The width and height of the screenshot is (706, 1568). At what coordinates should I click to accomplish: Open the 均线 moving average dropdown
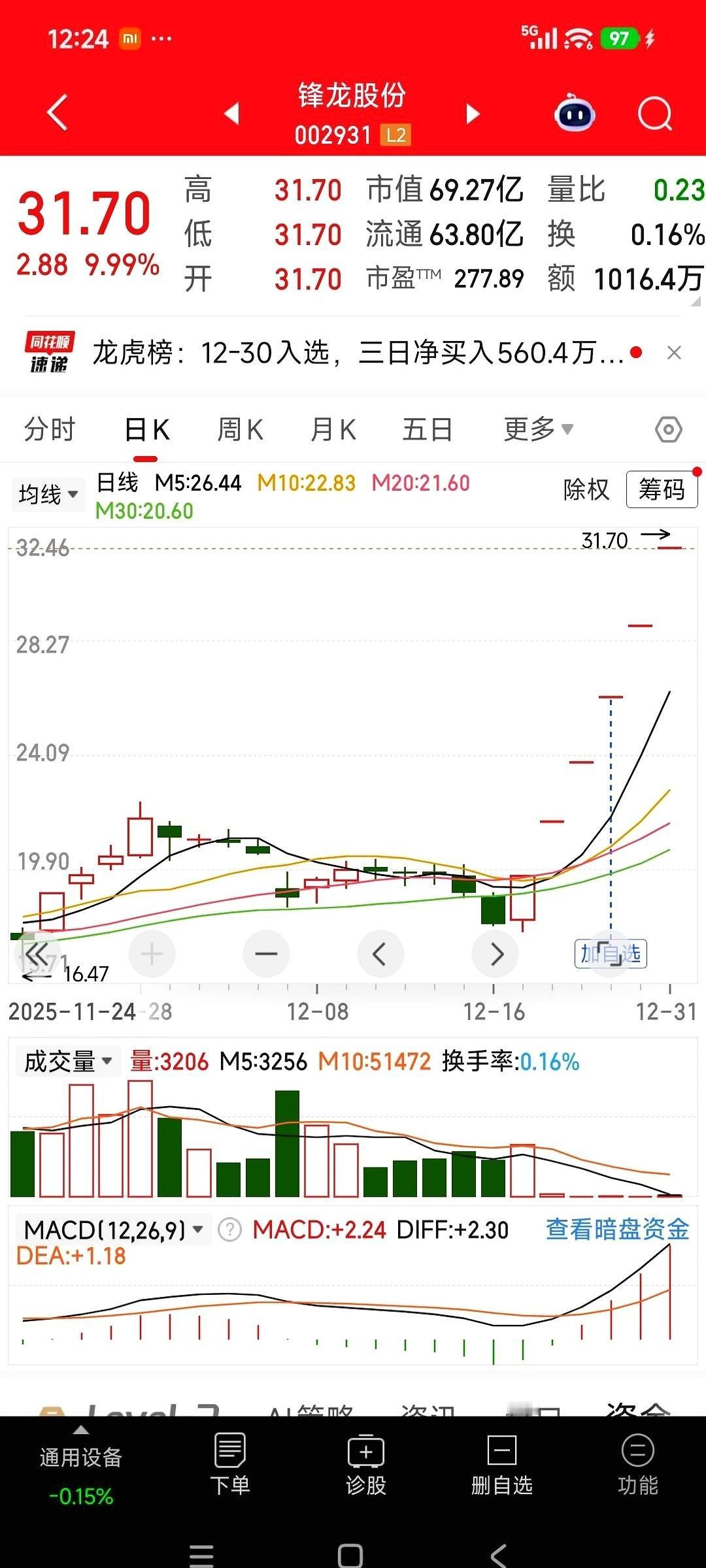48,494
